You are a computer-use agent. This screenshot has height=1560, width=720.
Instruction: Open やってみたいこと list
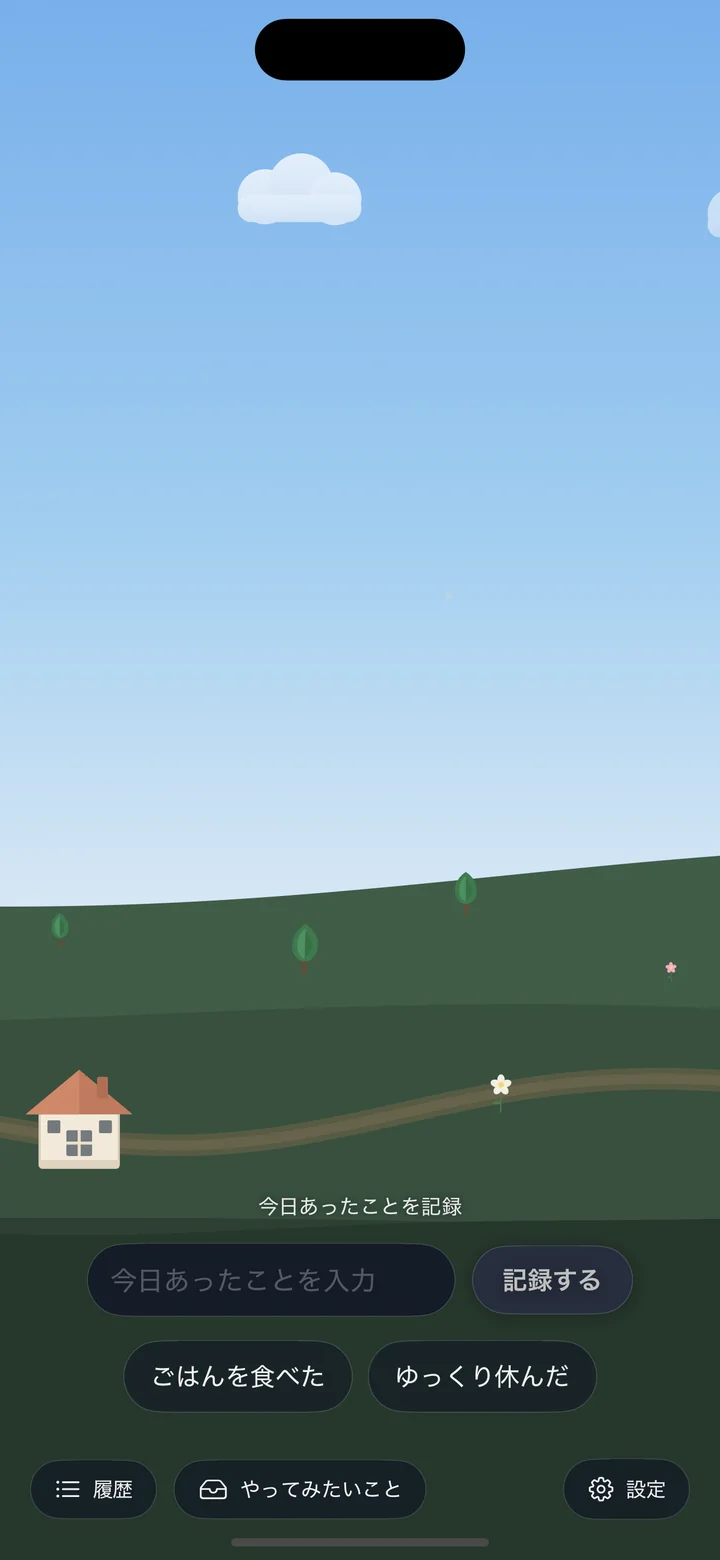click(300, 1489)
